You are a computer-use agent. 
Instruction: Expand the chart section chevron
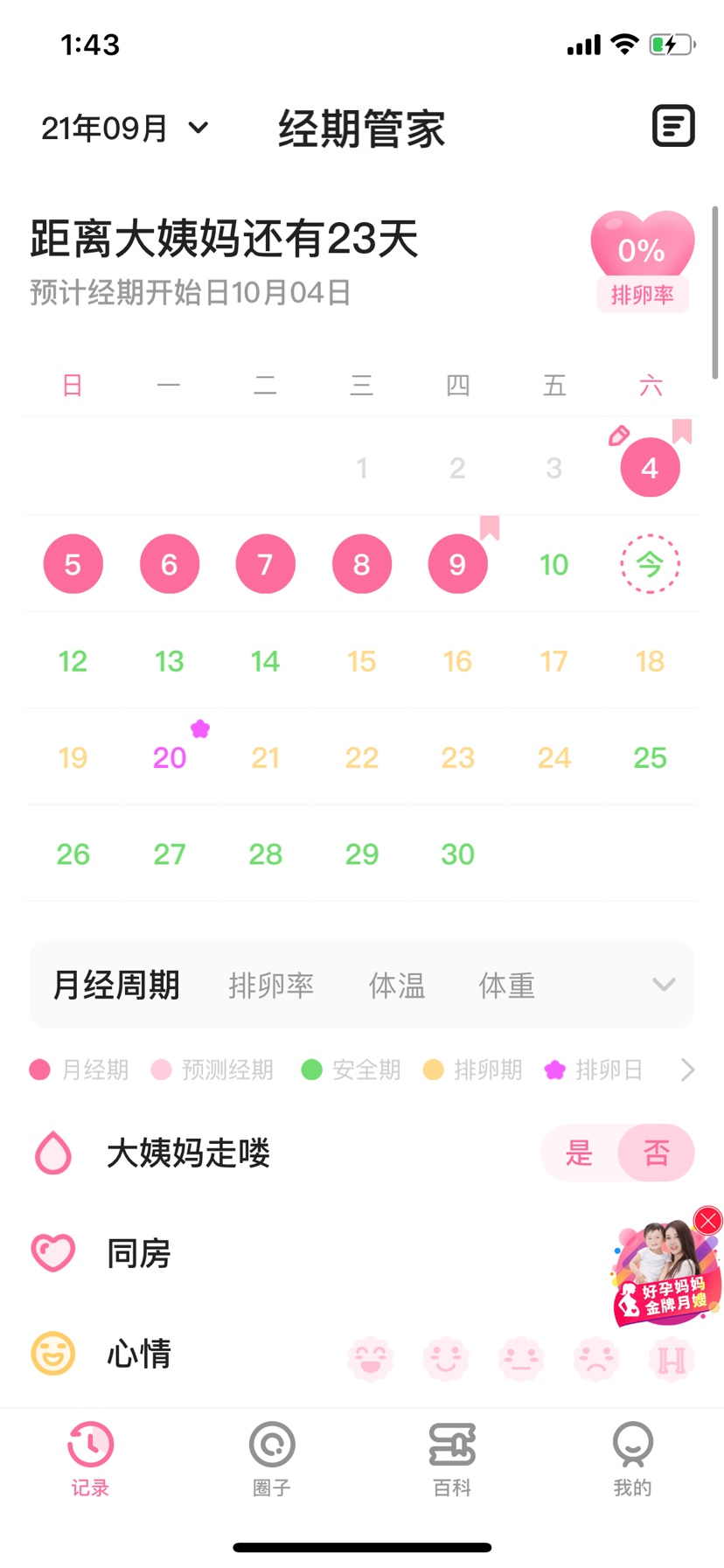coord(664,985)
